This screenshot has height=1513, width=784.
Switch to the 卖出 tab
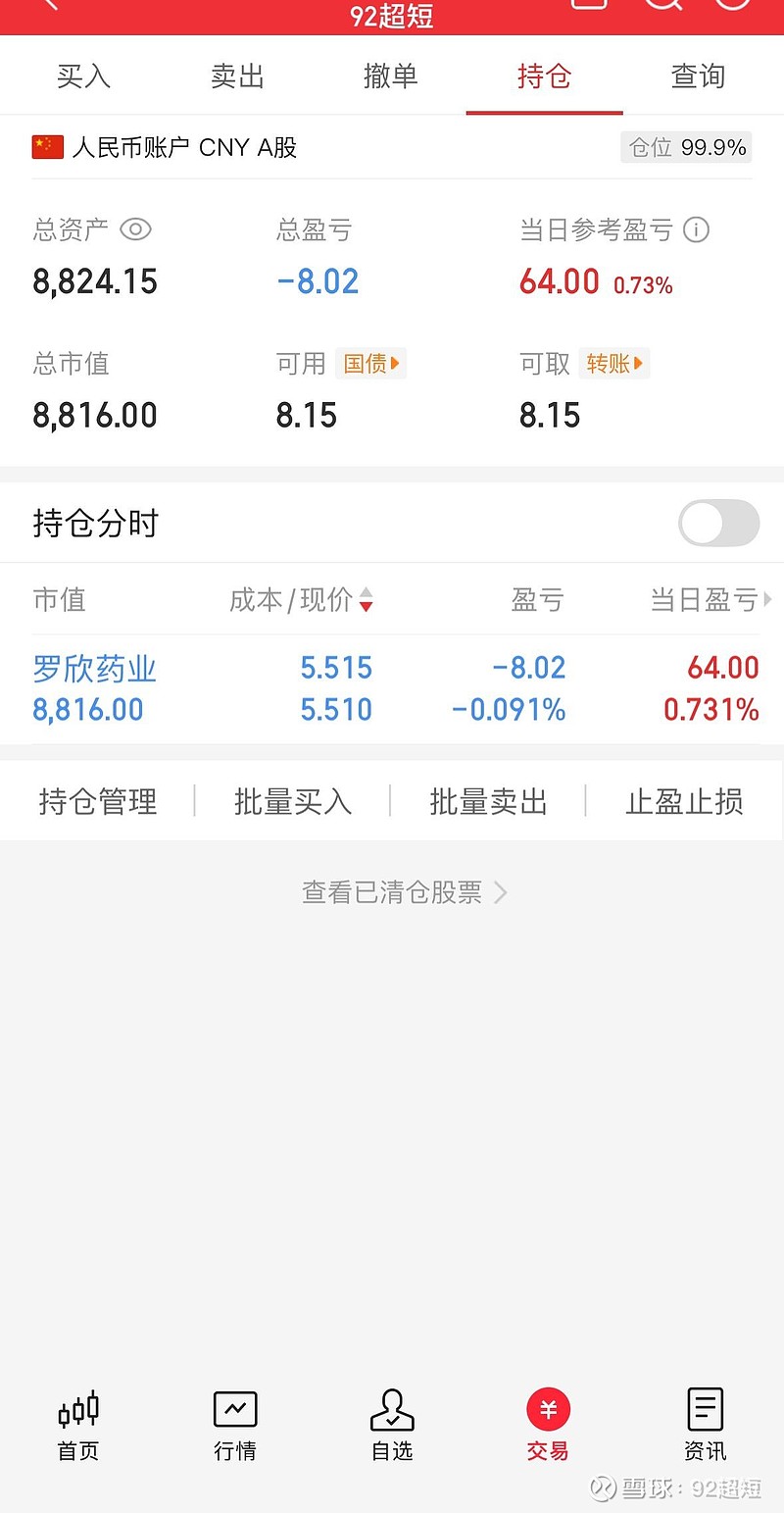point(237,76)
